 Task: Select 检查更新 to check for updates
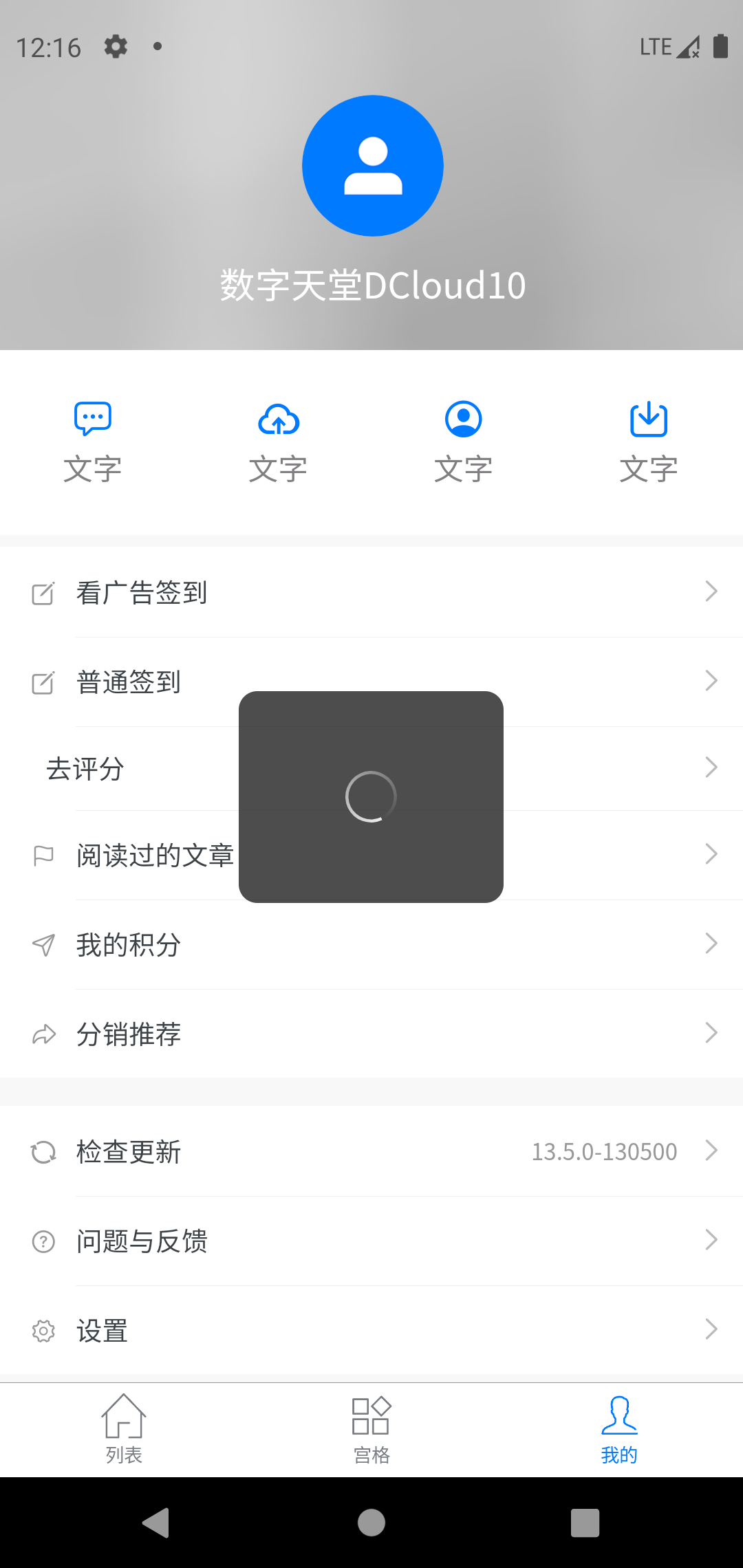pyautogui.click(x=371, y=1151)
